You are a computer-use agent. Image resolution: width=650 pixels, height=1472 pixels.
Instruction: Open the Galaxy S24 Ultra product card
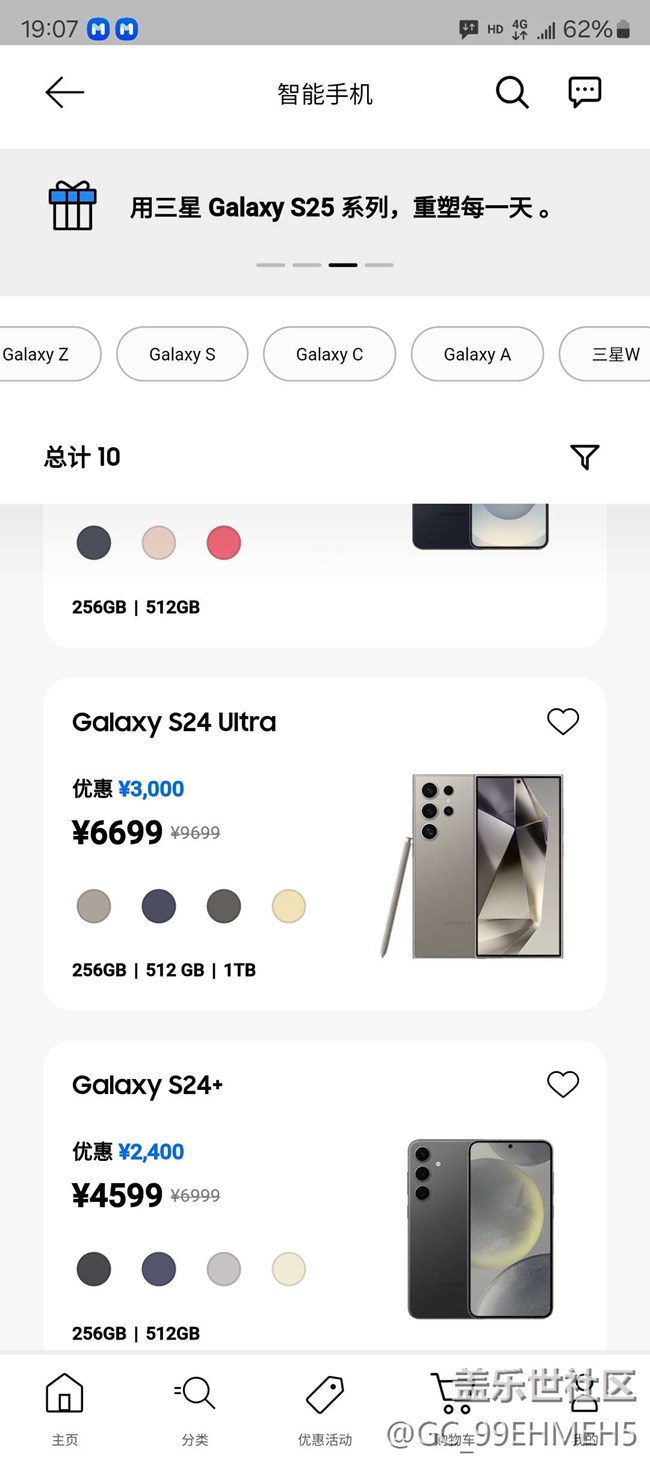tap(325, 844)
